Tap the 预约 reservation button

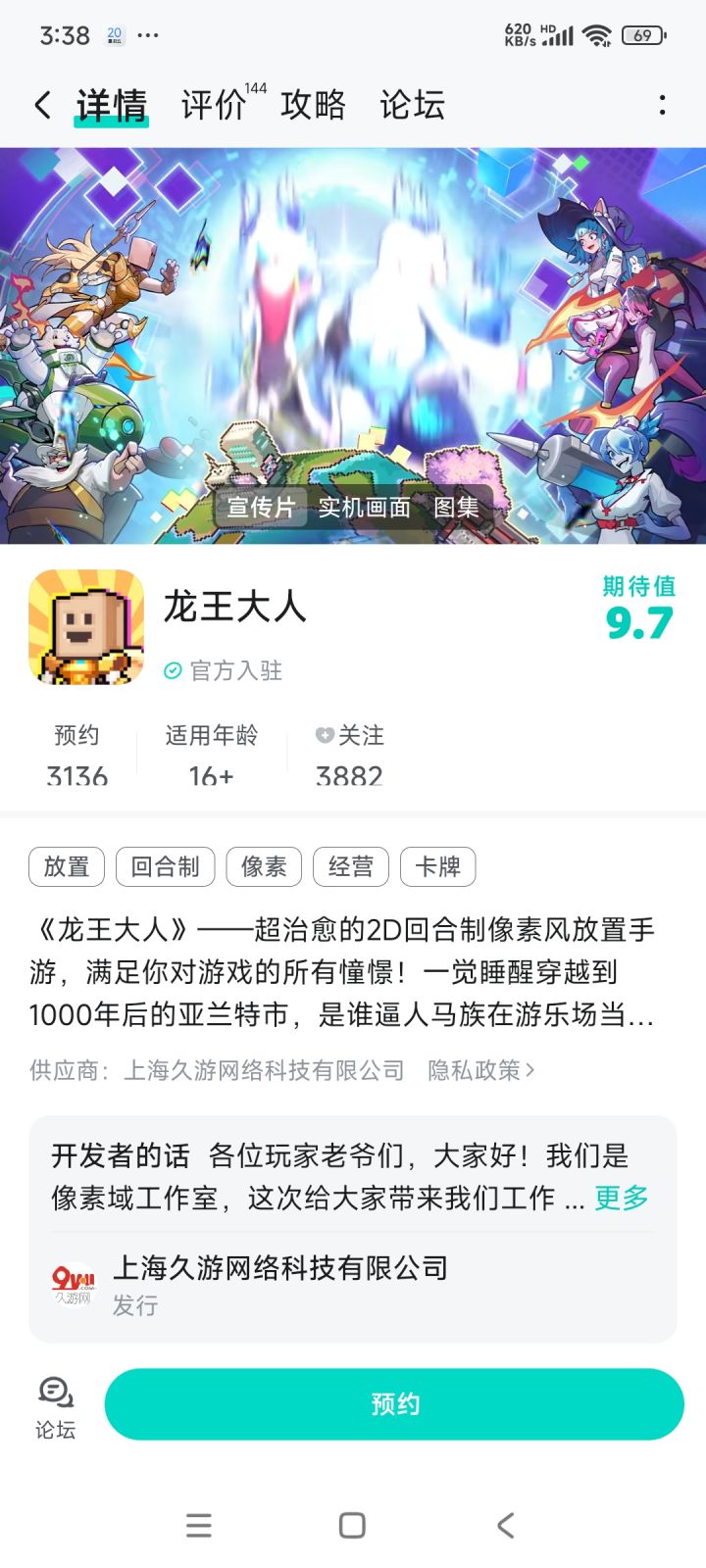[394, 1403]
